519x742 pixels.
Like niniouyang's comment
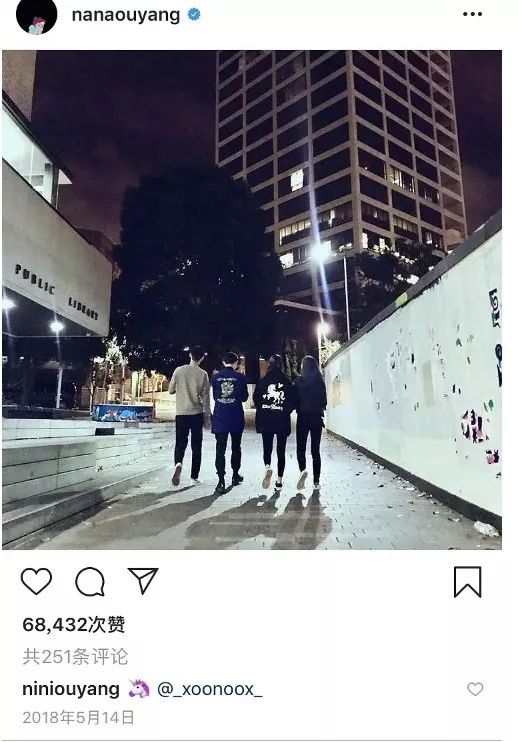pos(475,689)
